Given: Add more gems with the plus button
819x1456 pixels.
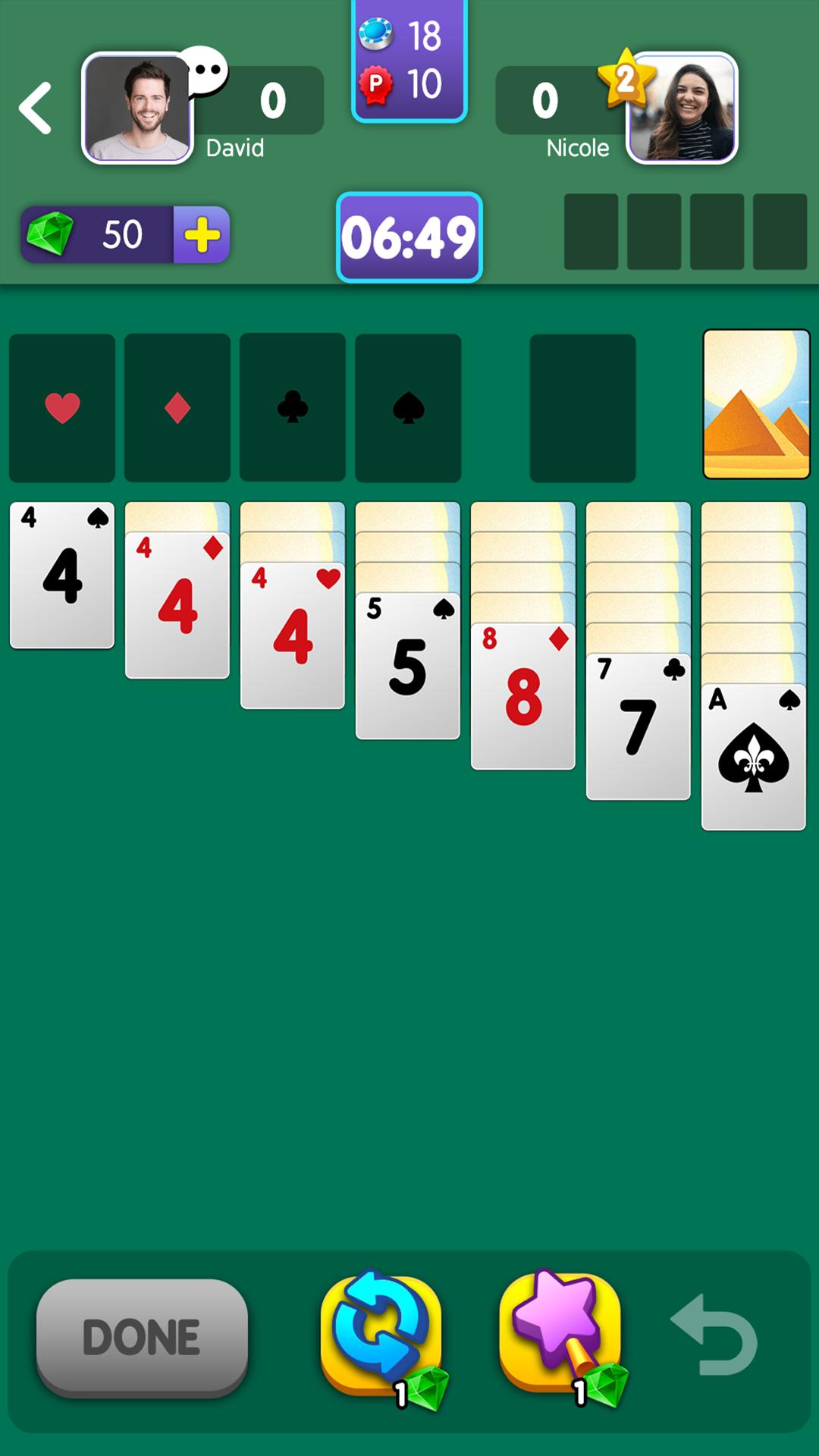Looking at the screenshot, I should point(202,234).
